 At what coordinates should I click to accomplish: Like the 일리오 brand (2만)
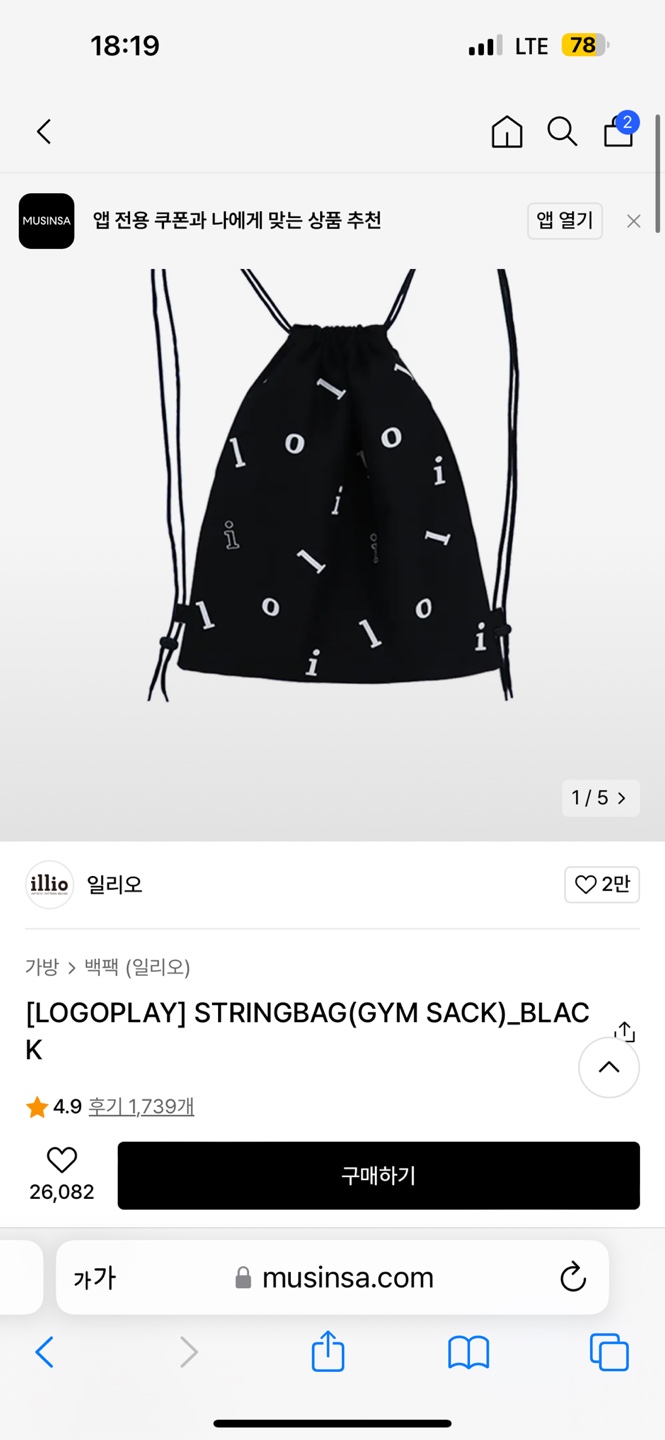602,885
